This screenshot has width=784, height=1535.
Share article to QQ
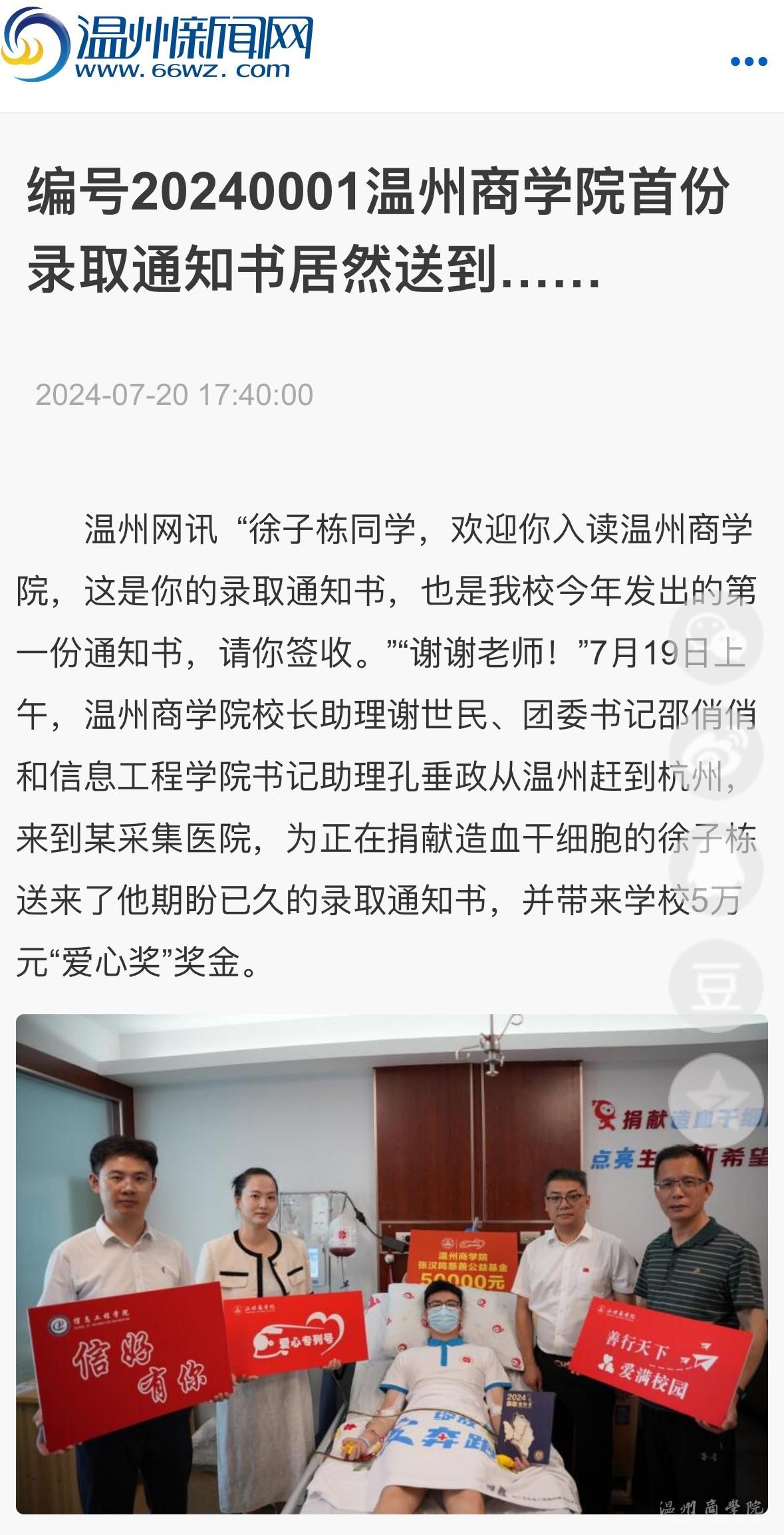[716, 869]
